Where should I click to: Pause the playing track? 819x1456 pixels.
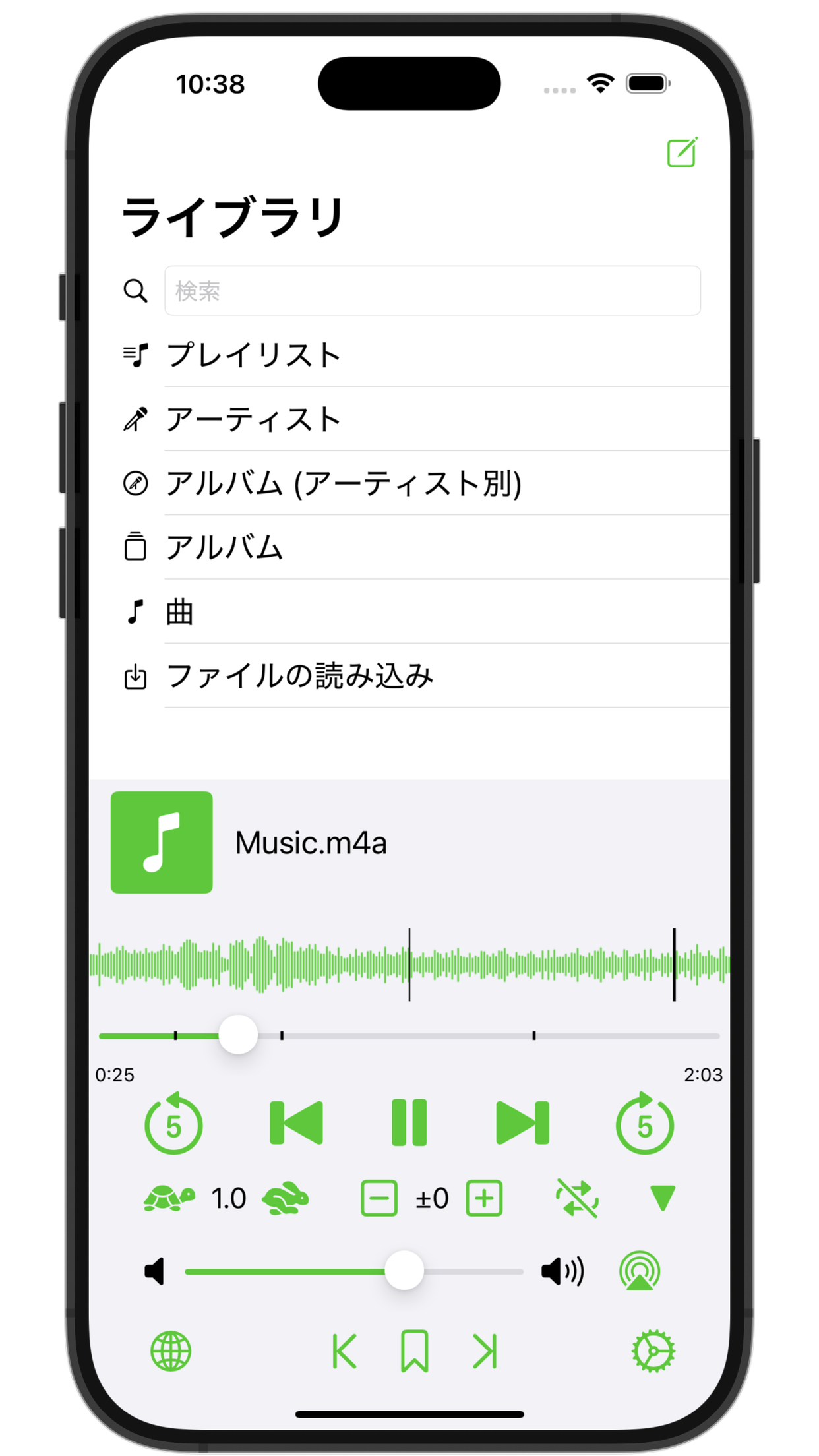pos(409,1122)
